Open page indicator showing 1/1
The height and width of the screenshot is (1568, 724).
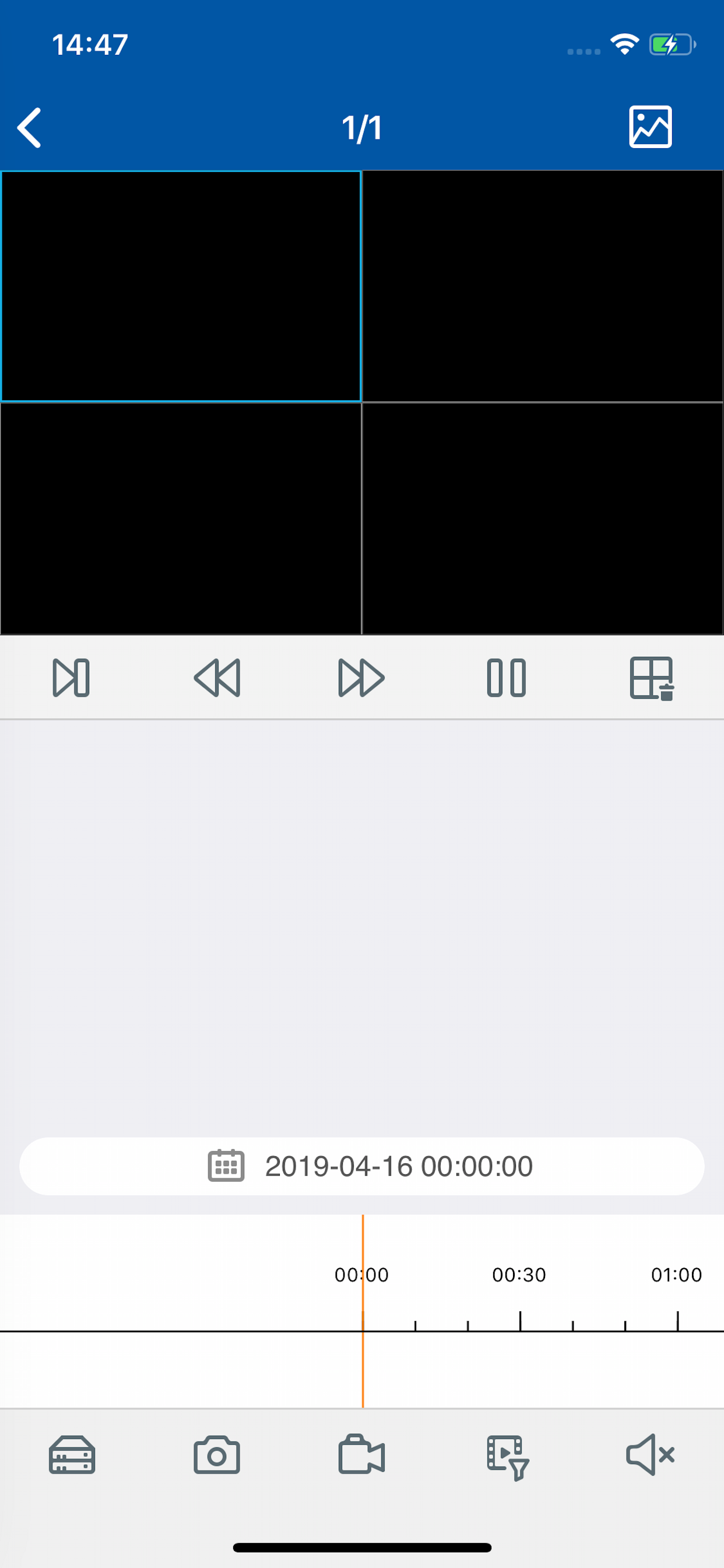362,128
